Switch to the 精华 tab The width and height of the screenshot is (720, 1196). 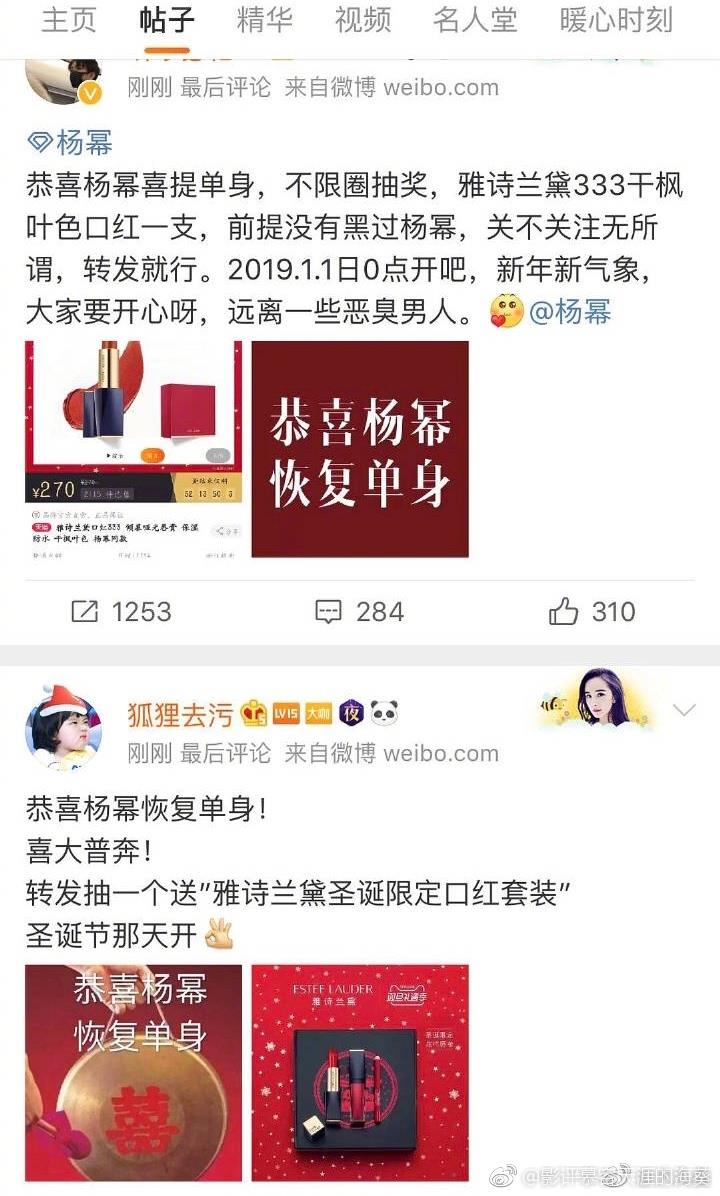tap(264, 21)
